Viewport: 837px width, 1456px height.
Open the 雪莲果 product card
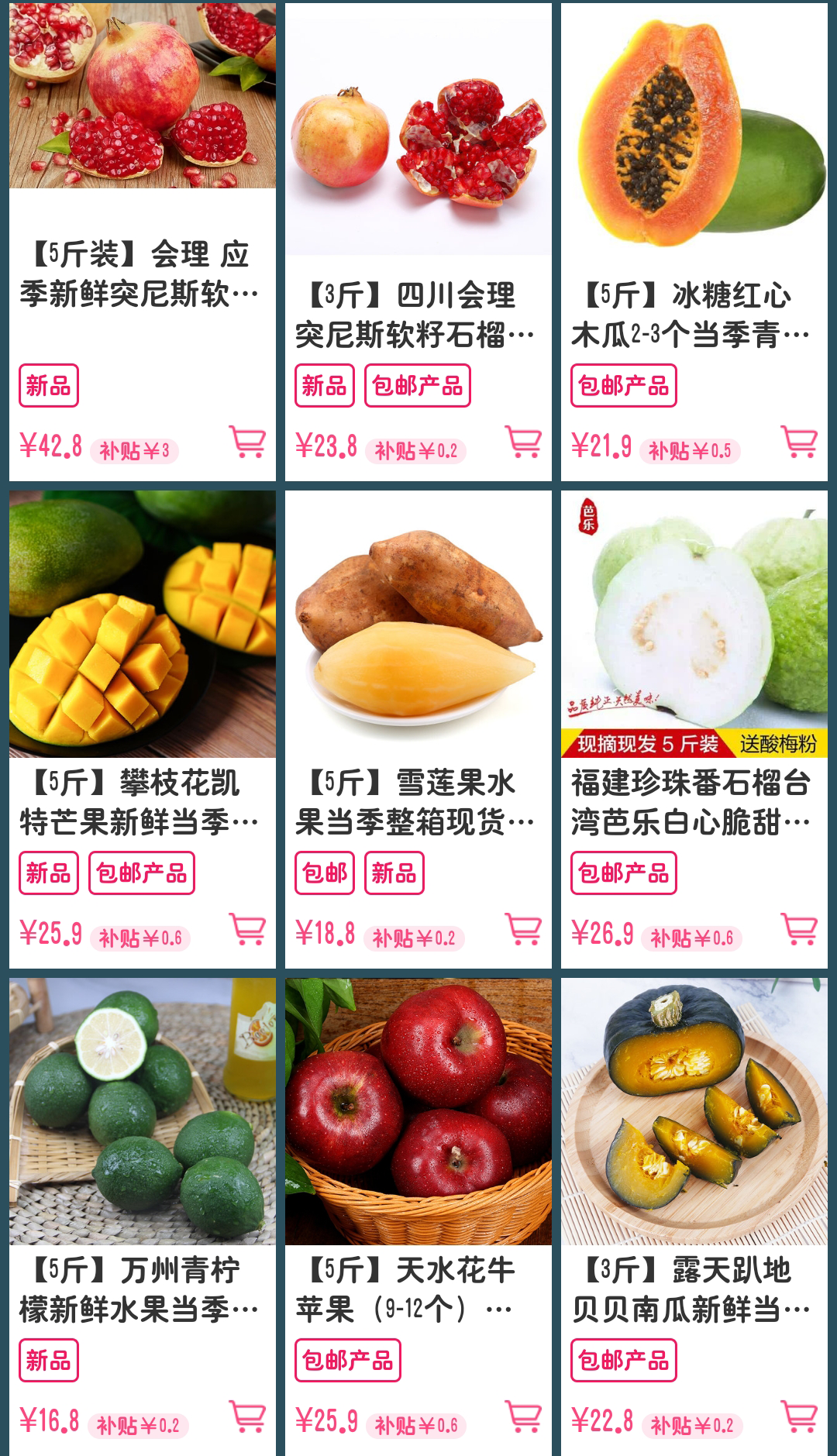coord(418,729)
